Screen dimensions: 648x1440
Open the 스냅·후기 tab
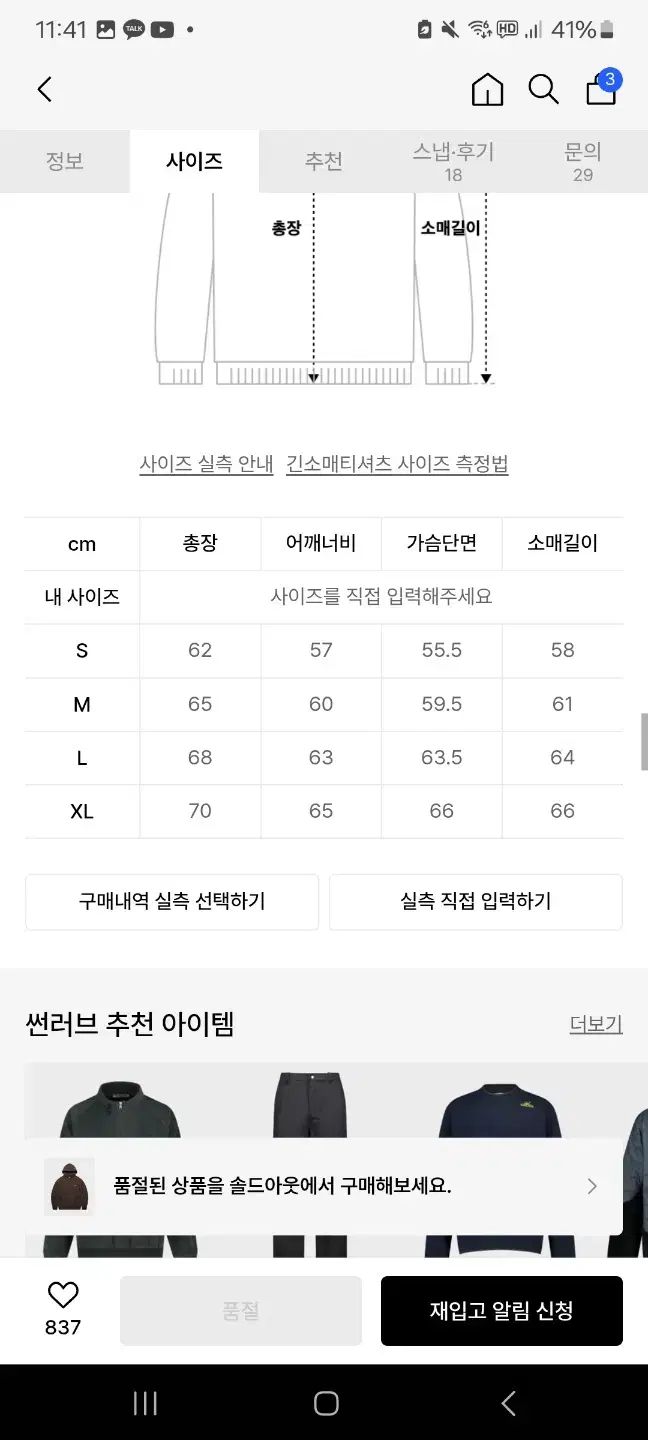[453, 161]
